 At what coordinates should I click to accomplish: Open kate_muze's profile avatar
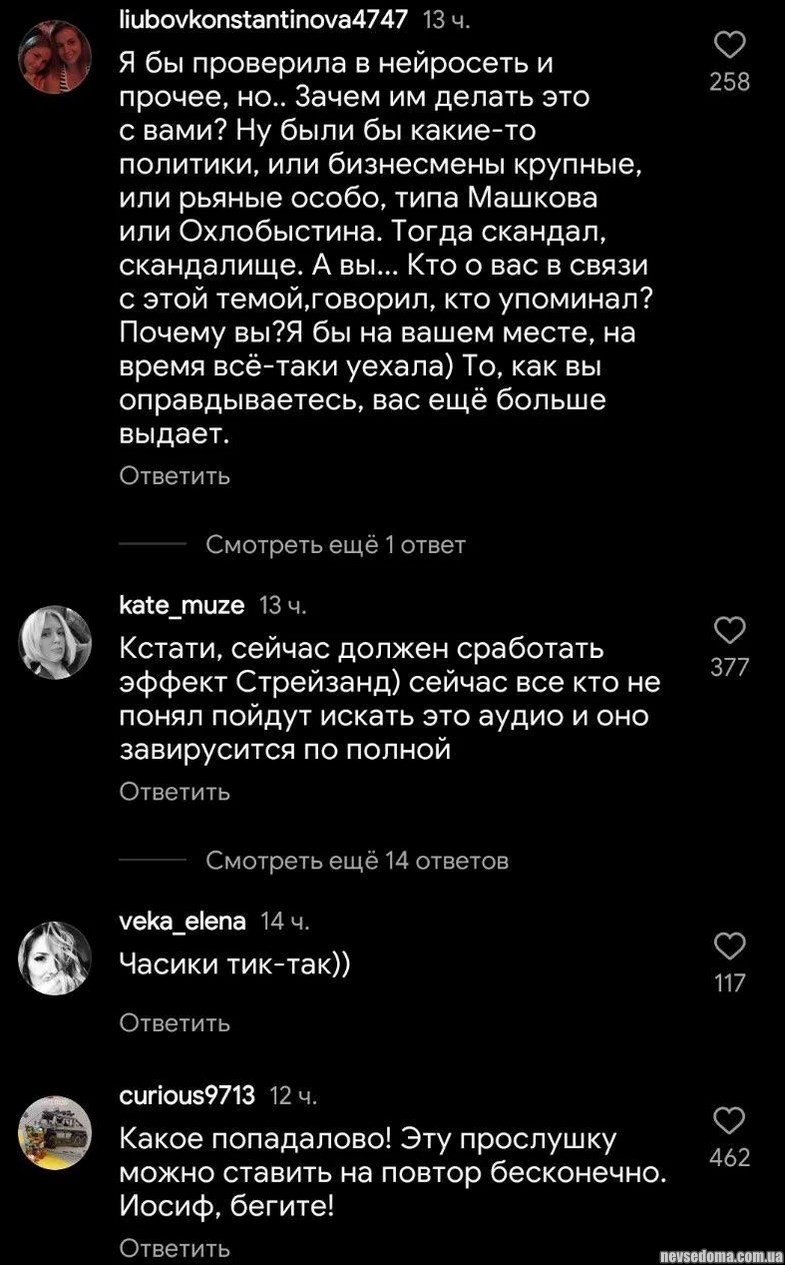point(55,642)
